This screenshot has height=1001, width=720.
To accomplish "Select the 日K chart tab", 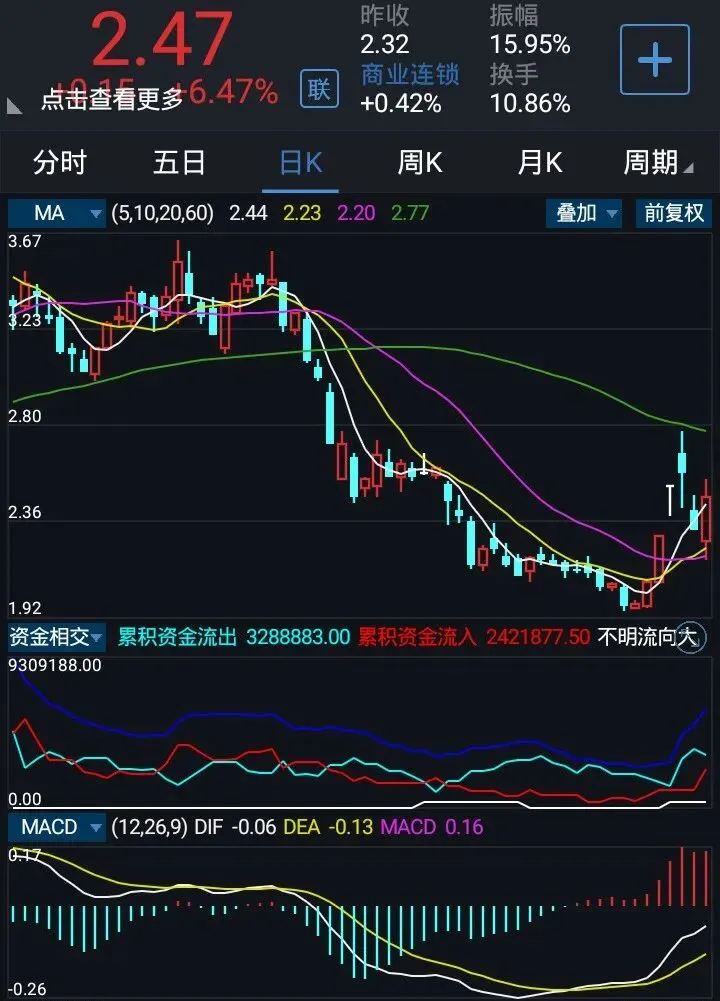I will (x=301, y=163).
